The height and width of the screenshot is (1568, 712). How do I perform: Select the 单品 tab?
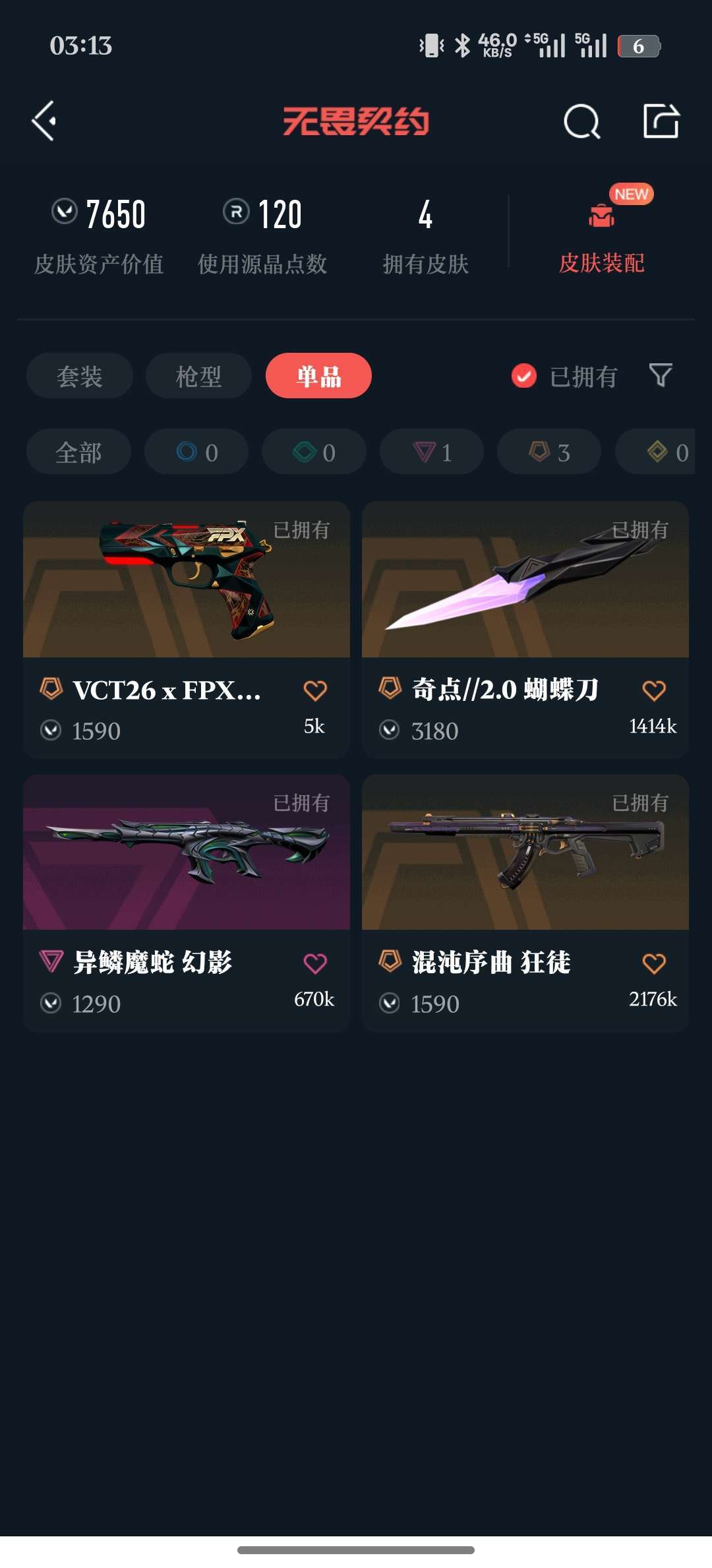click(x=318, y=375)
